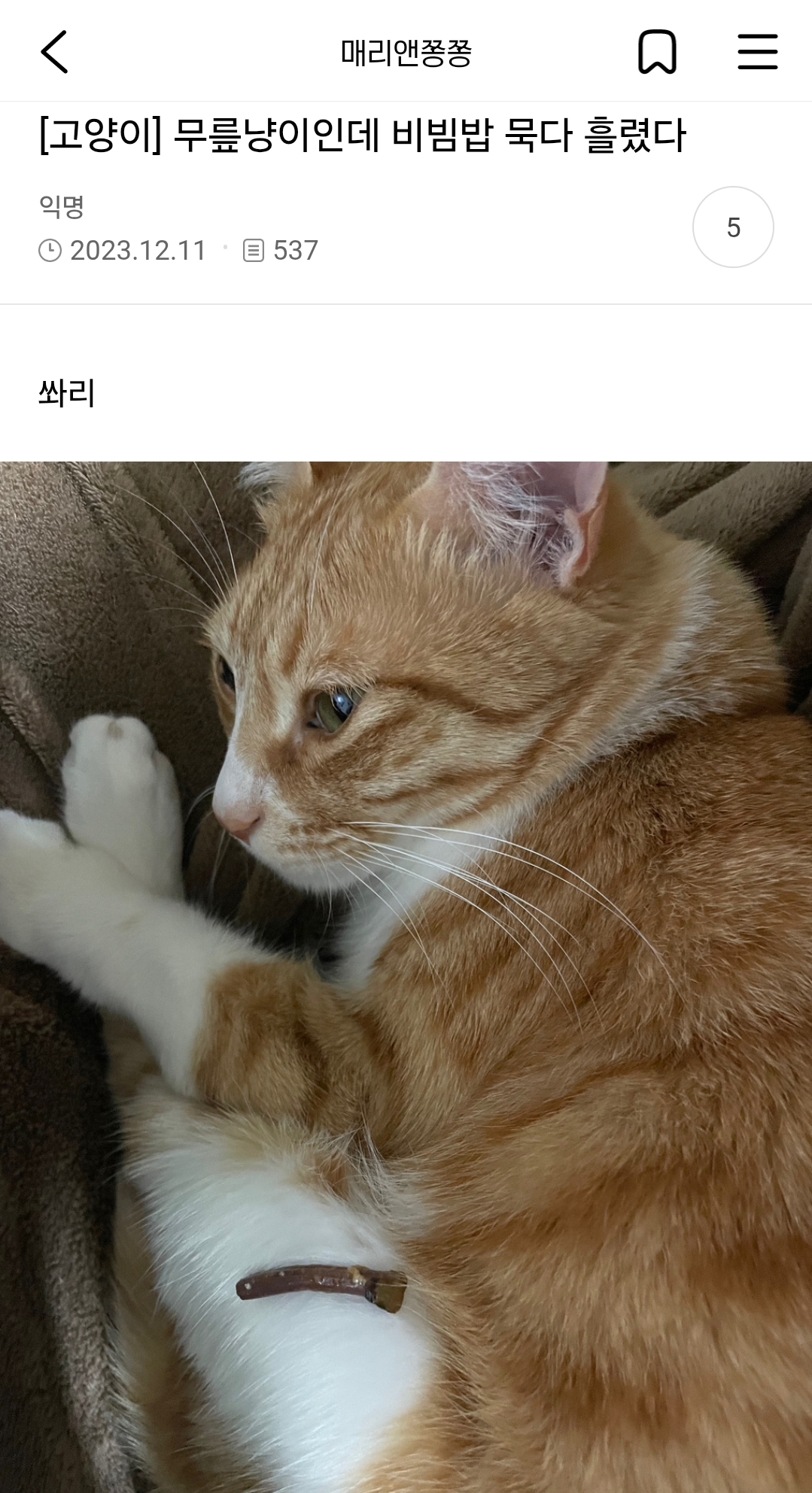The image size is (812, 1493).
Task: Bookmark this post
Action: 657,52
